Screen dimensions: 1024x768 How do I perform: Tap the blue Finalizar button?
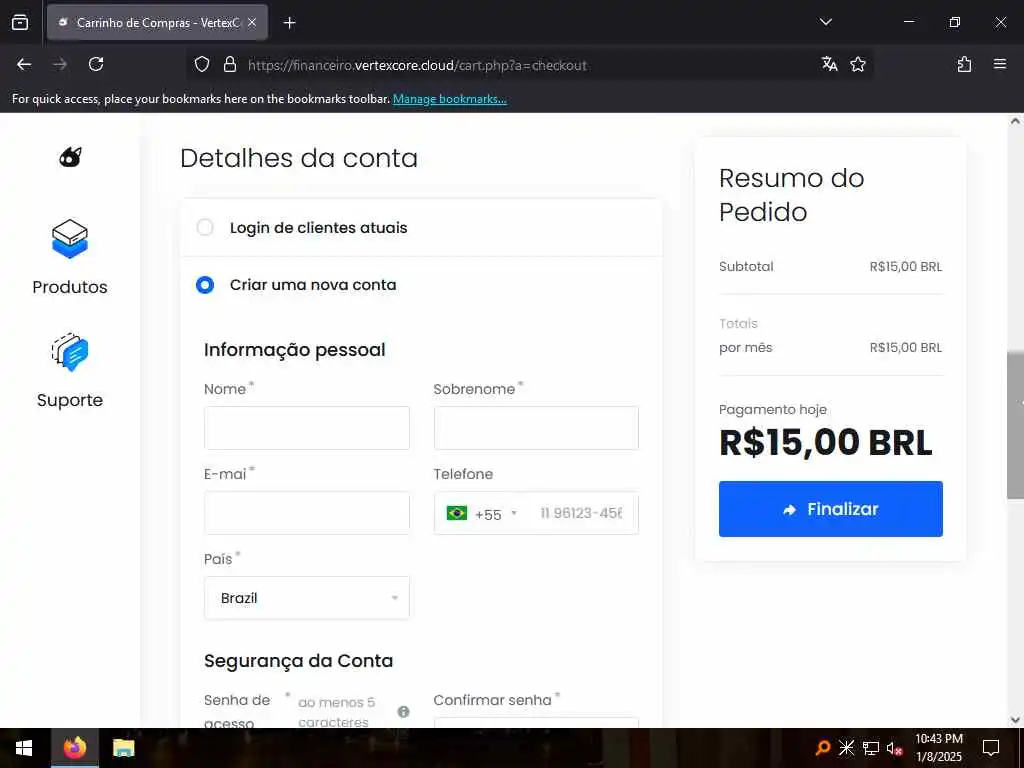pyautogui.click(x=830, y=509)
